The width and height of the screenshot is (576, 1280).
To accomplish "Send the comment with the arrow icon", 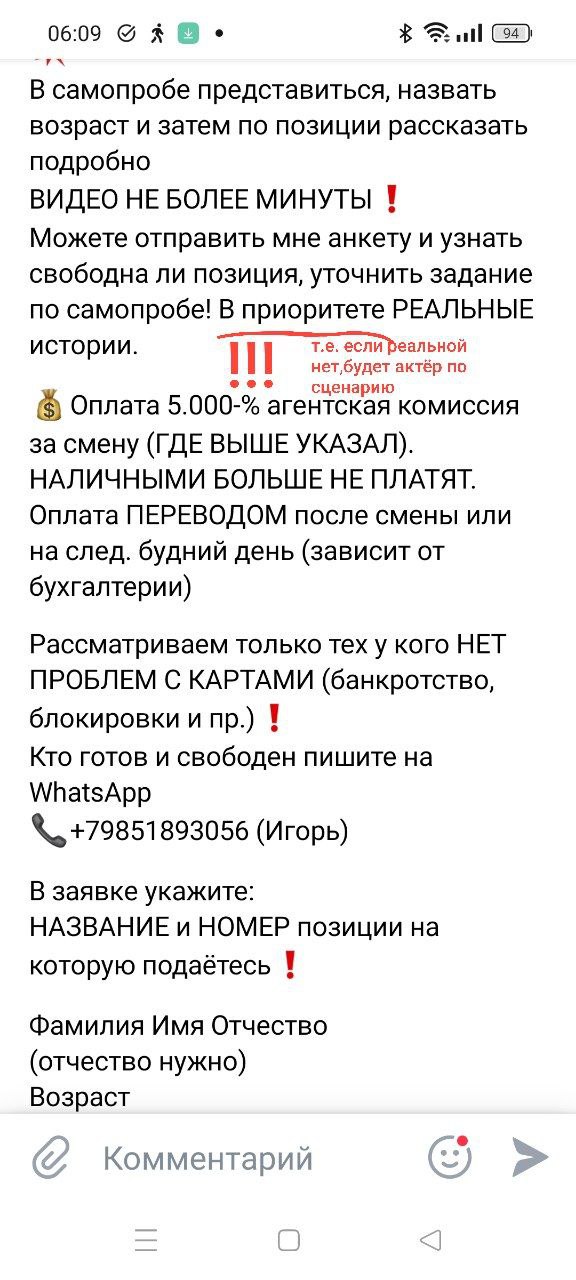I will pos(530,1157).
